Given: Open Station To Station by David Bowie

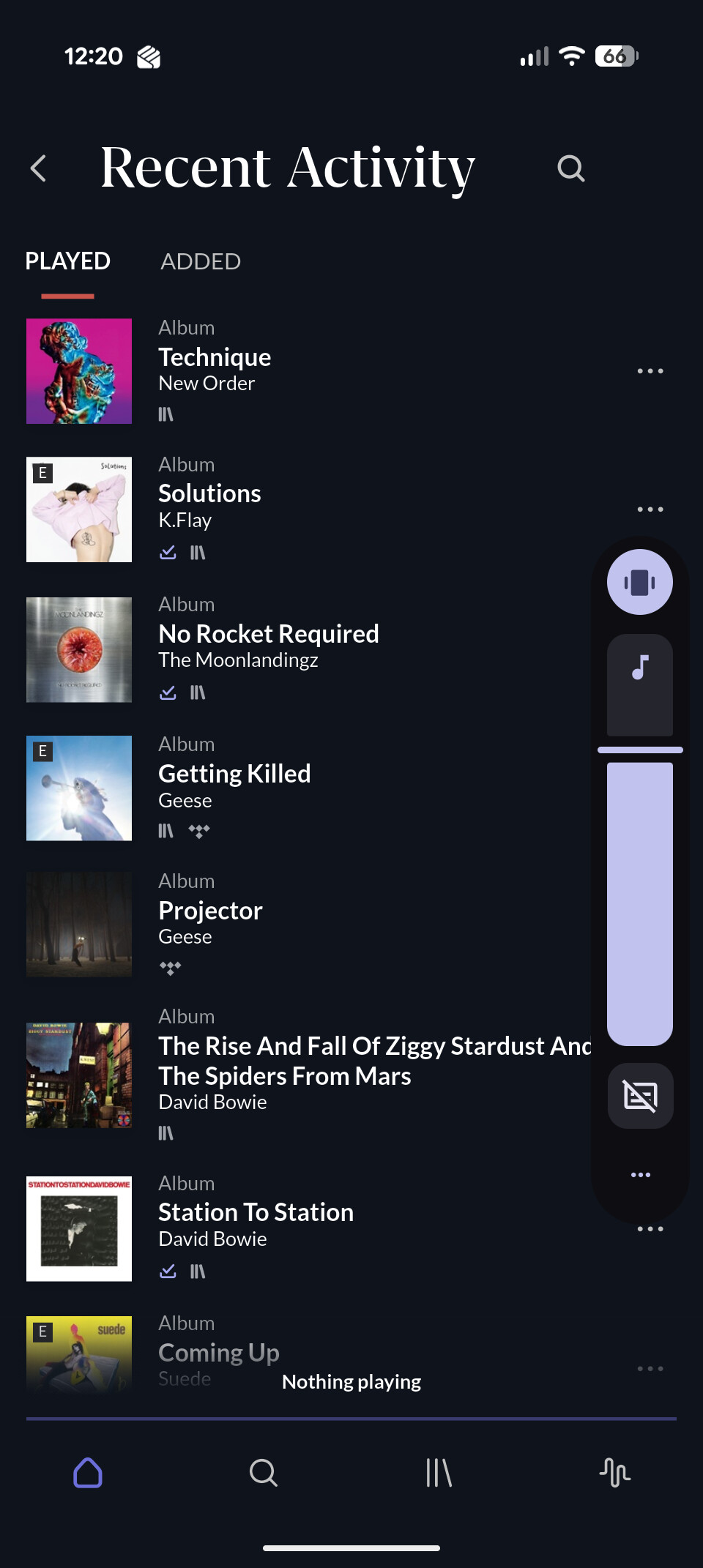Looking at the screenshot, I should point(256,1212).
